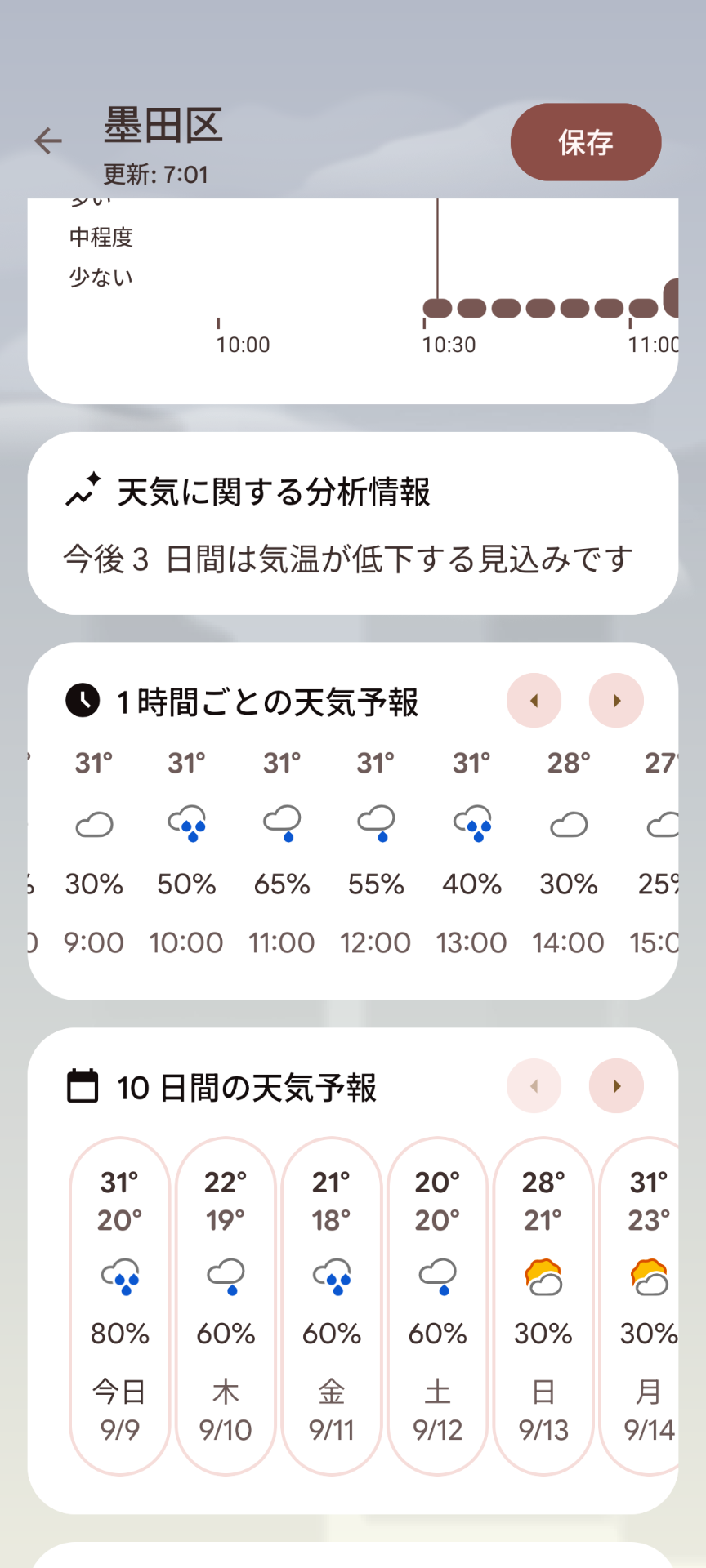This screenshot has width=706, height=1568.
Task: Open the Thursday 9/10 forecast card
Action: [226, 1306]
